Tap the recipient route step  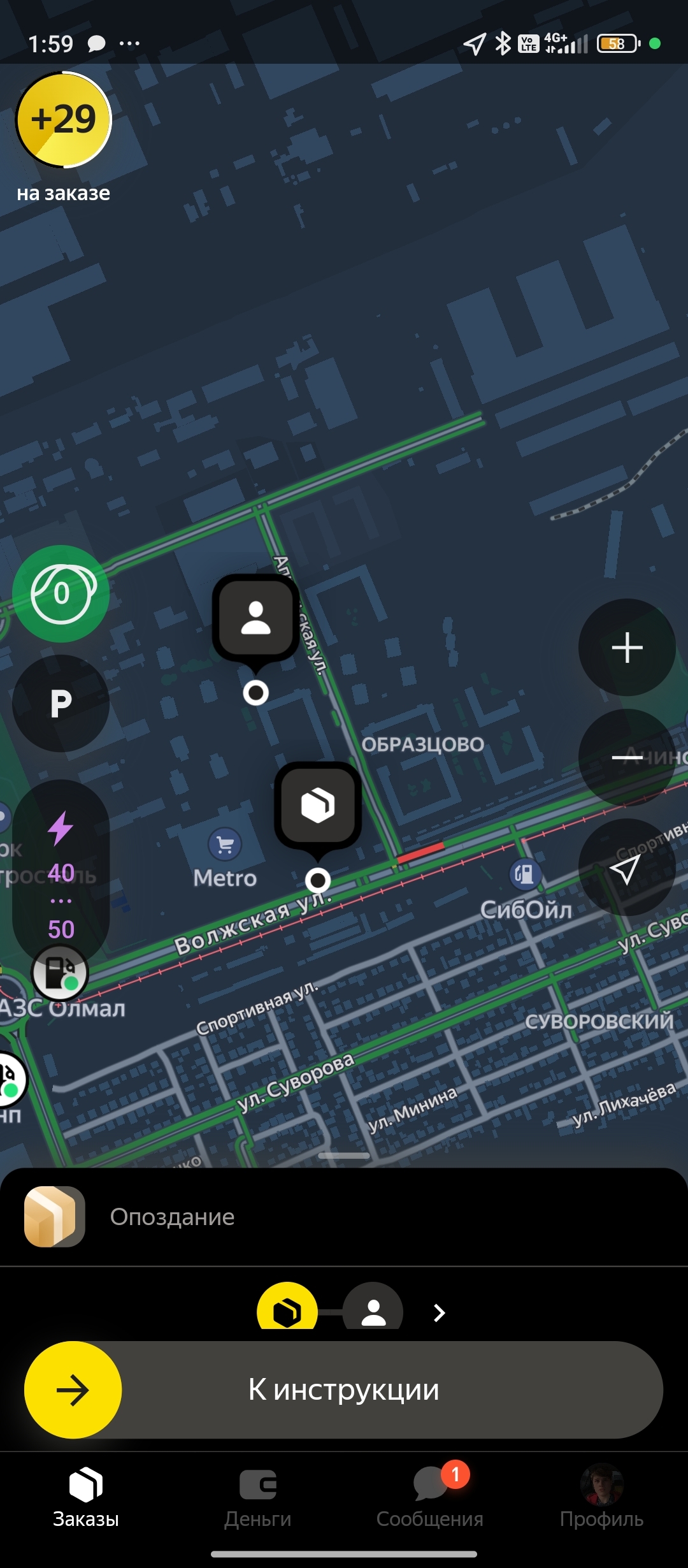(x=373, y=1307)
